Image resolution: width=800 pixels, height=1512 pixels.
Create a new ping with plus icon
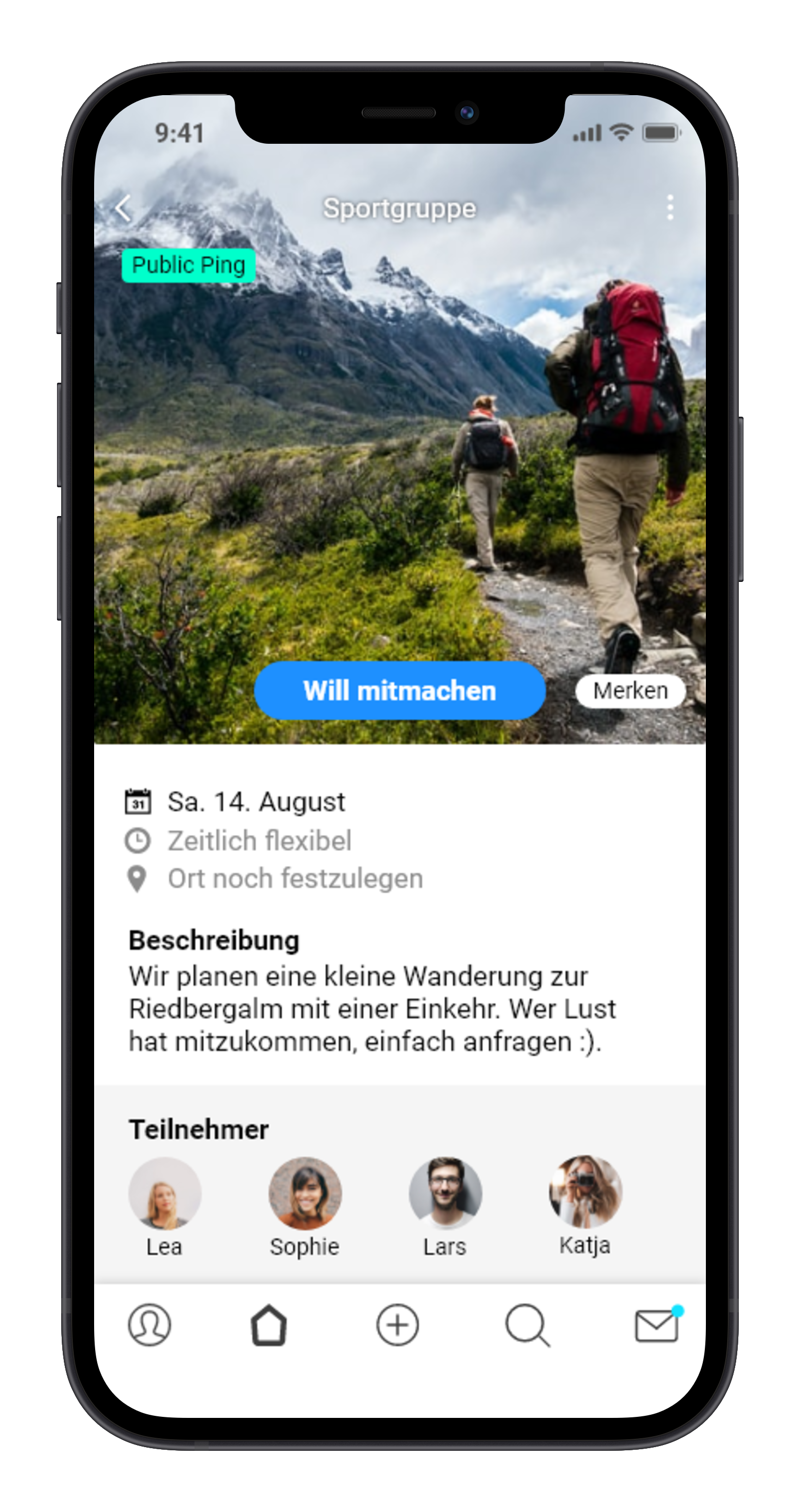pyautogui.click(x=397, y=1325)
